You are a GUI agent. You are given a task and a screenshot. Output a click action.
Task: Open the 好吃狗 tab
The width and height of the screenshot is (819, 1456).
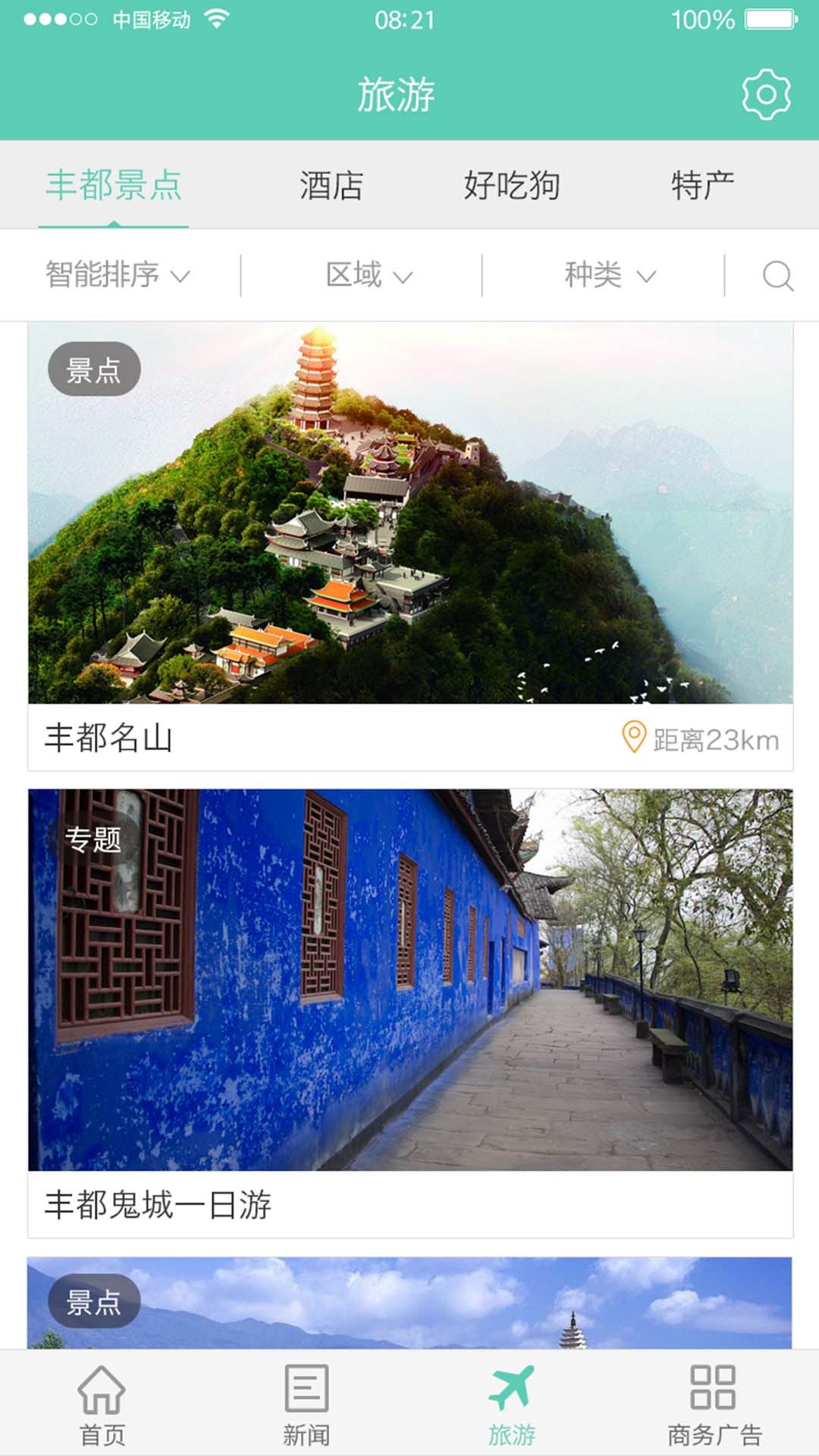point(512,186)
